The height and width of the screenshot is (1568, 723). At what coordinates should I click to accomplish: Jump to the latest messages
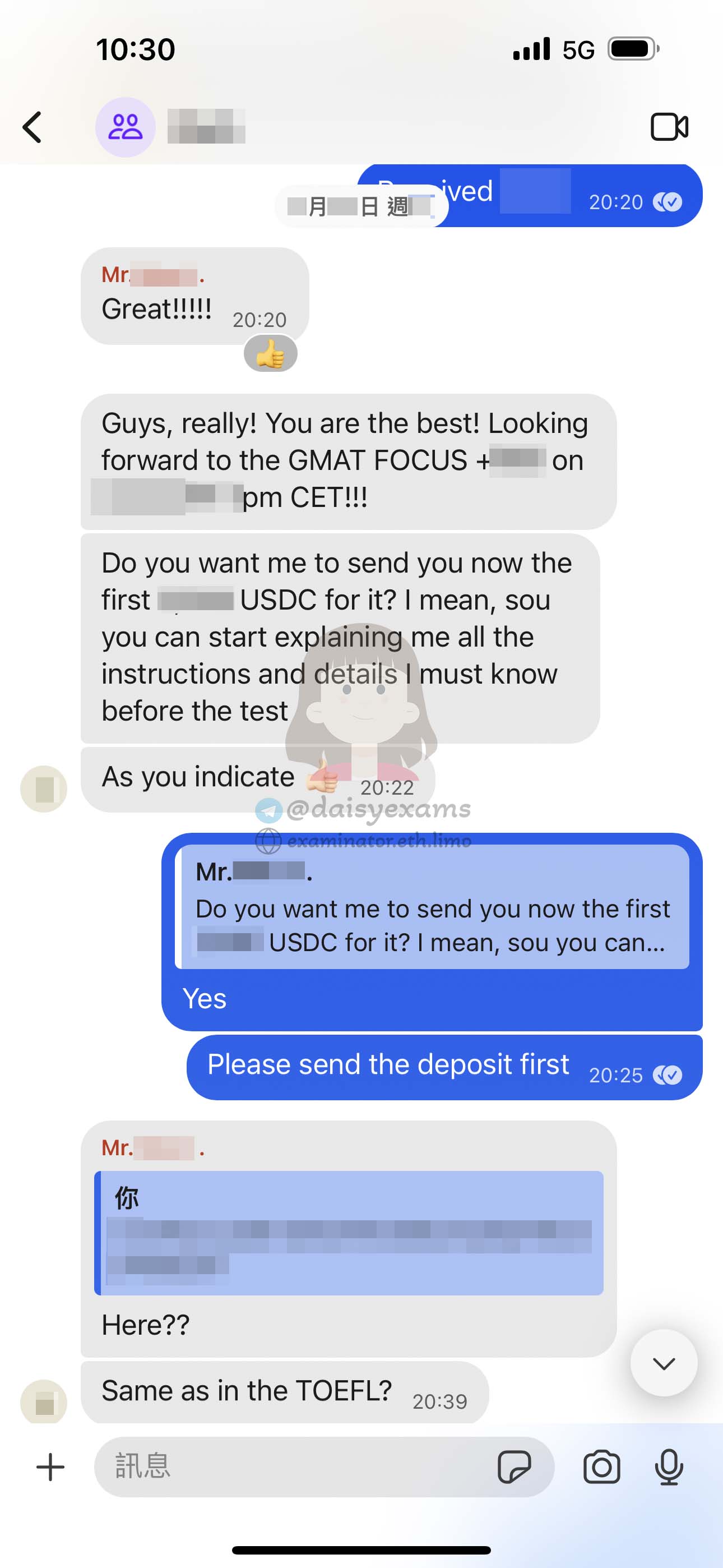(664, 1363)
